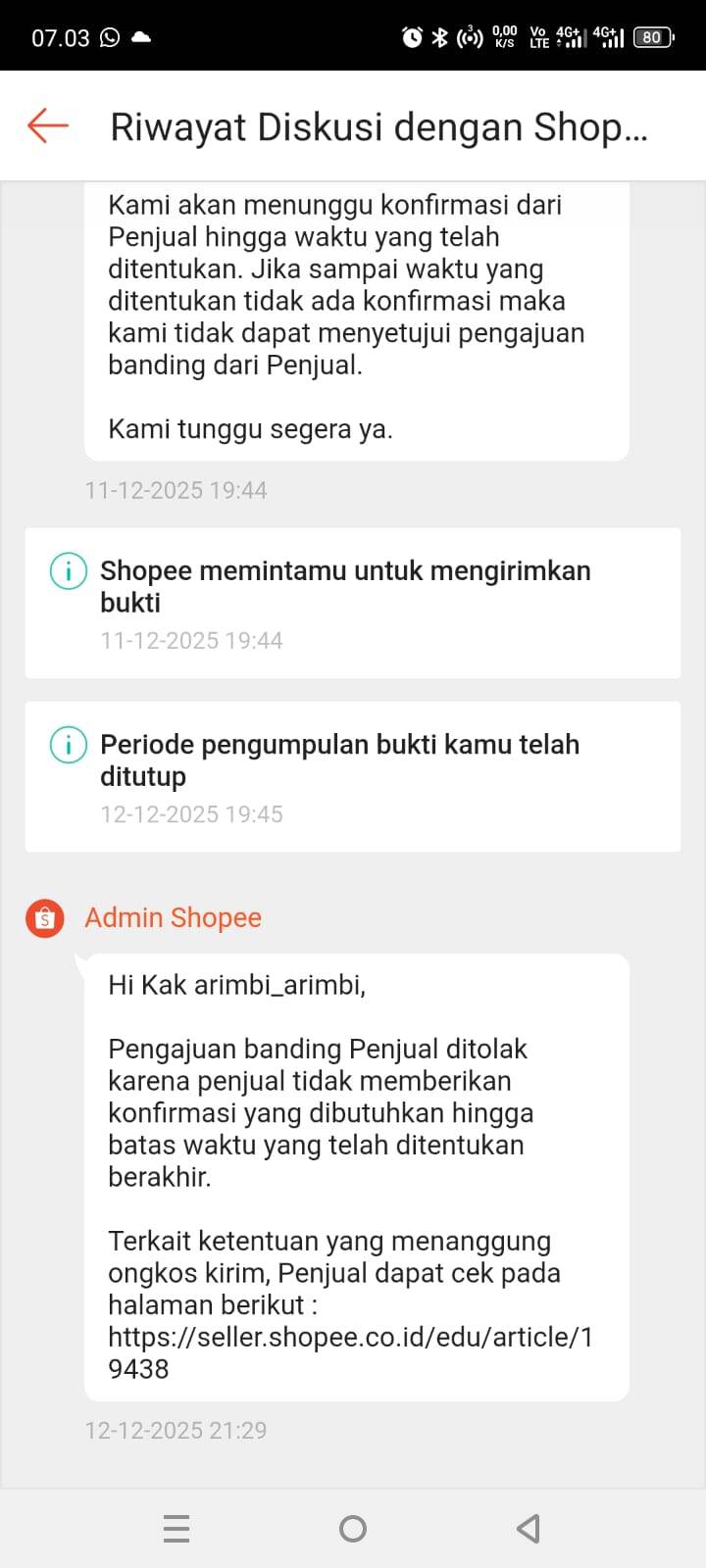Go back from Riwayat Diskusi page
Screen dimensions: 706x1568
(47, 126)
